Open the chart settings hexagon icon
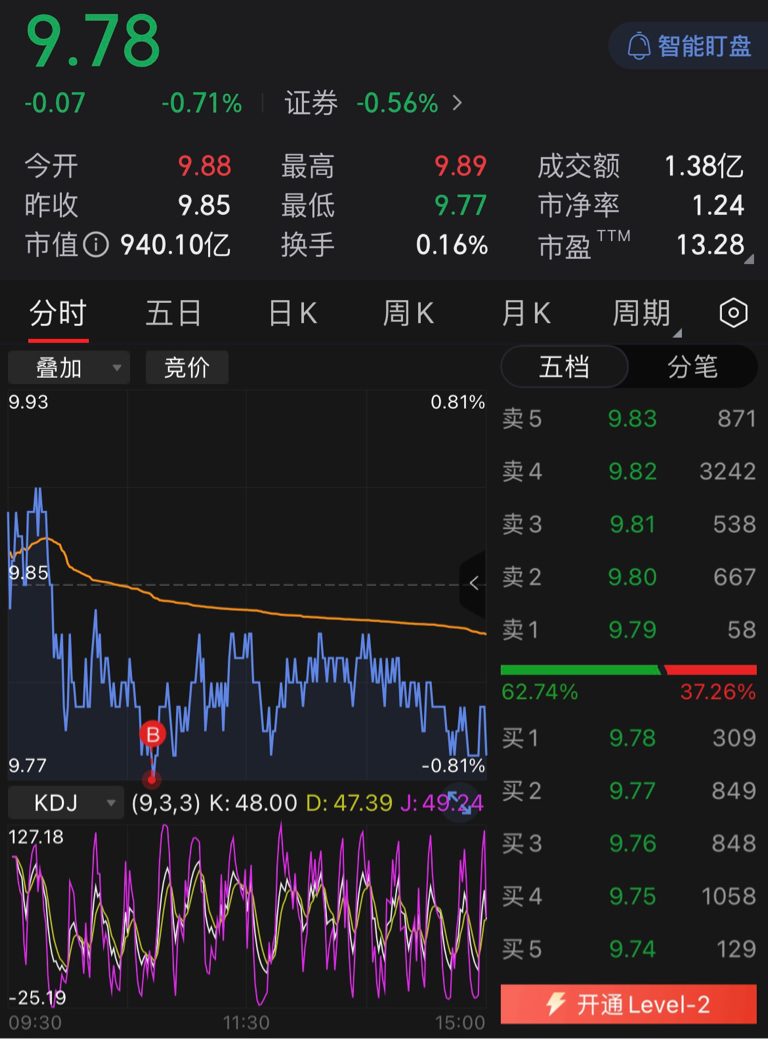Screen dimensions: 768x1039 pos(733,313)
